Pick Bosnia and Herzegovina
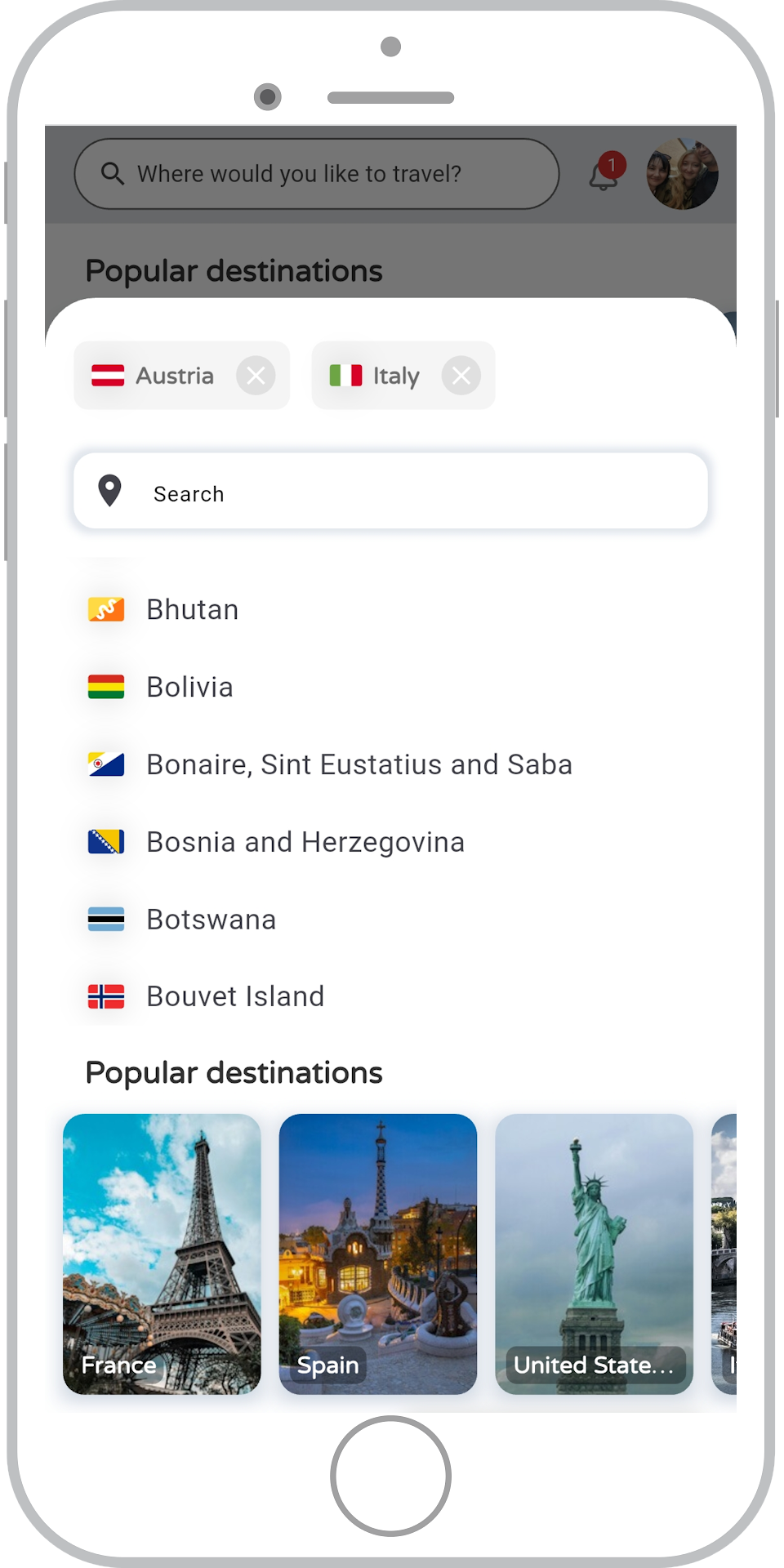 (305, 842)
